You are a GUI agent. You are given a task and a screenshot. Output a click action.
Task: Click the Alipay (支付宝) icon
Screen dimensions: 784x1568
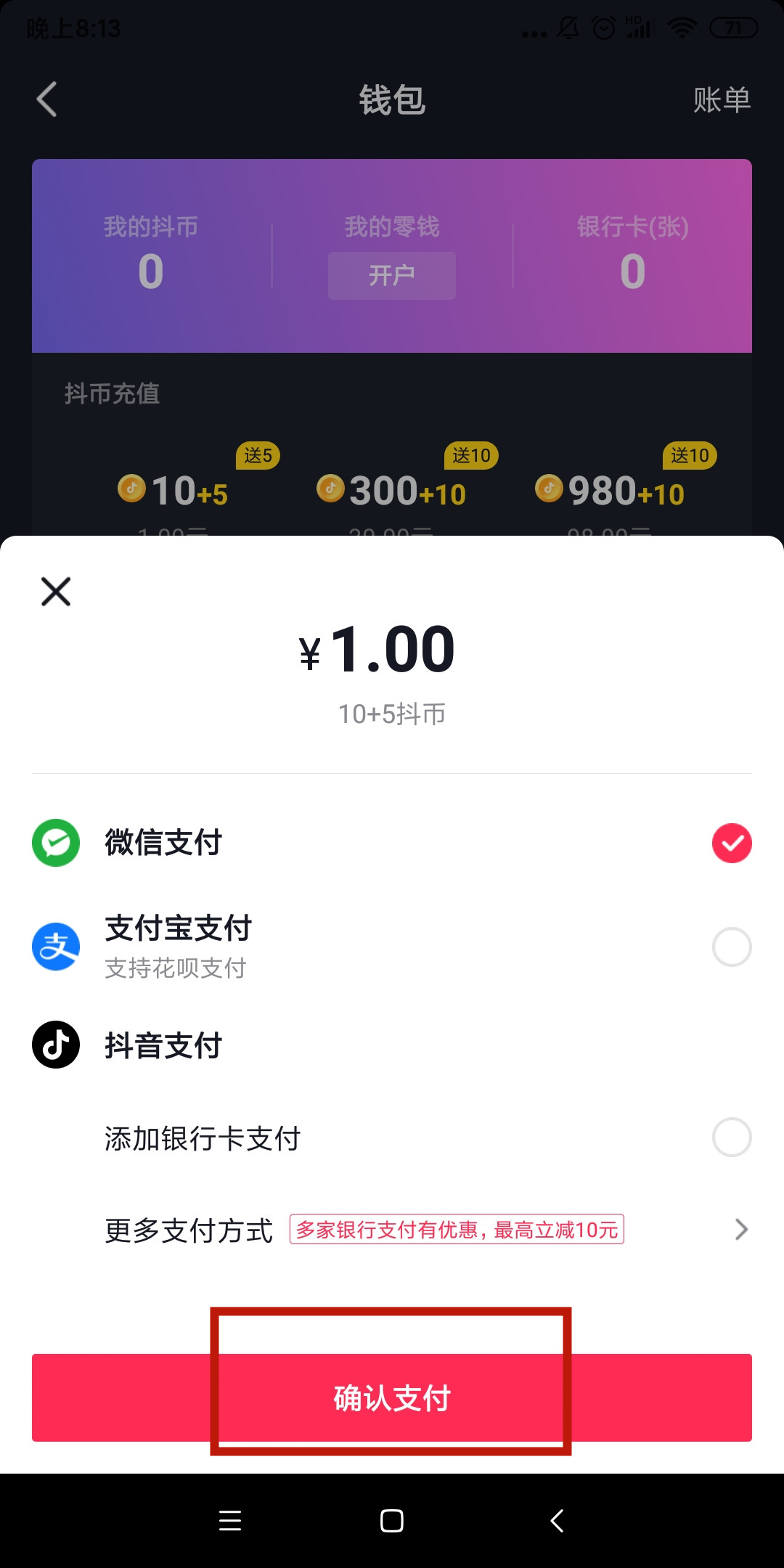(x=55, y=945)
